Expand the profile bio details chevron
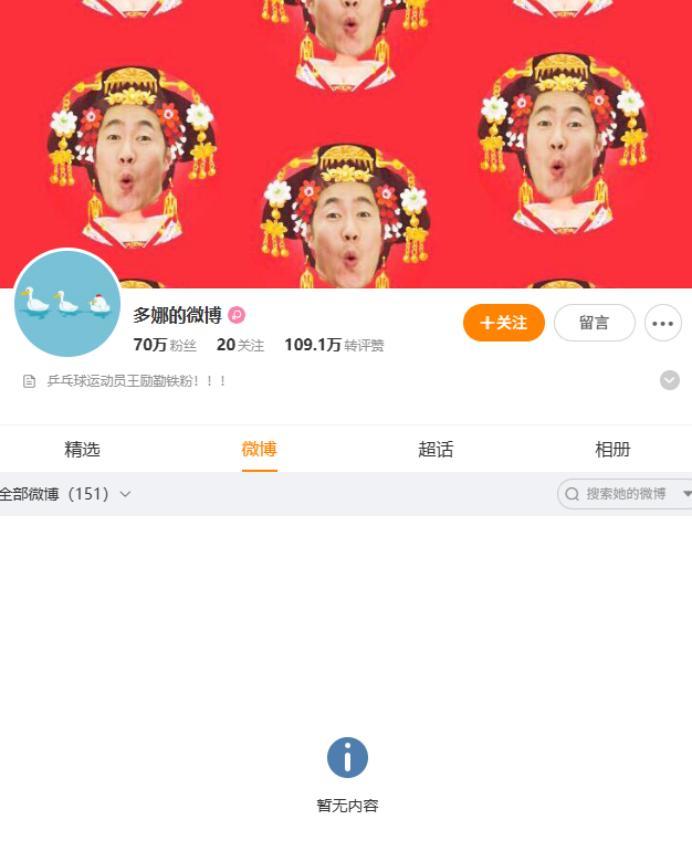This screenshot has width=692, height=841. click(670, 380)
